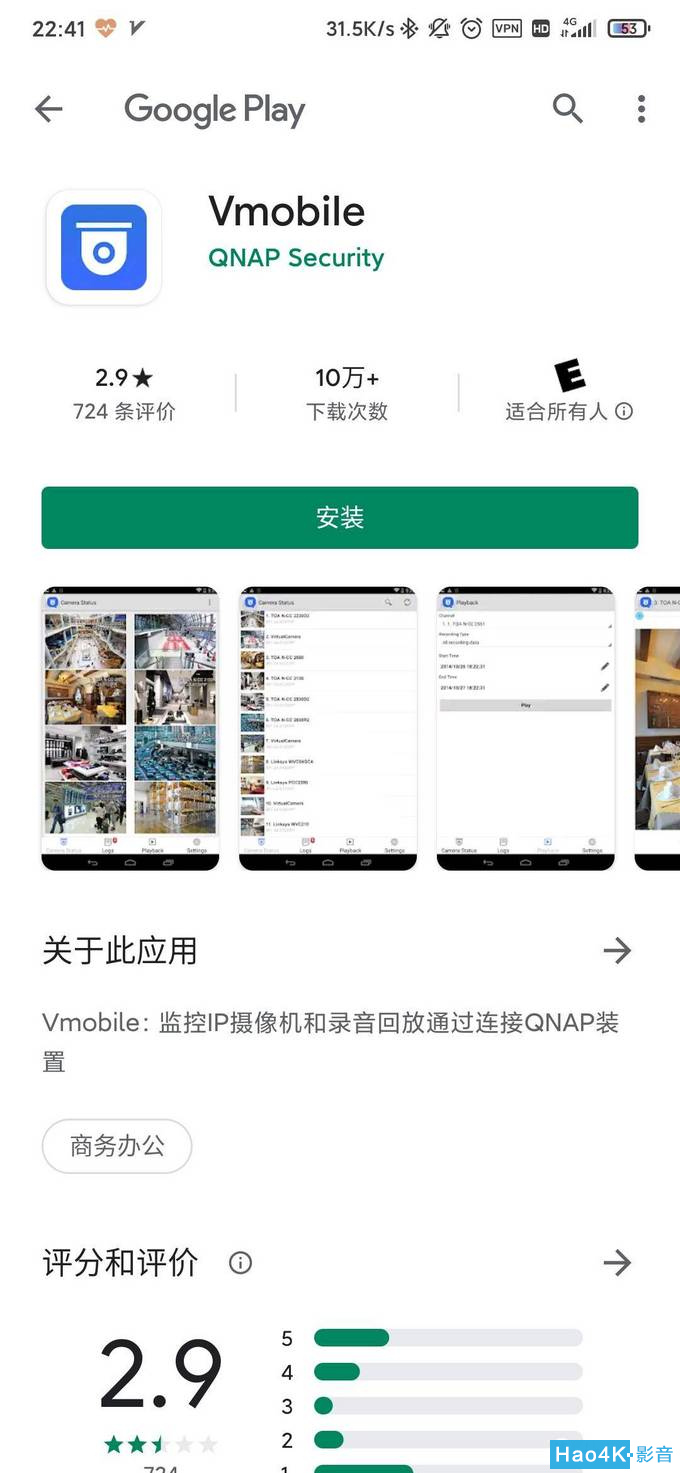Tap the green 安装 install button
680x1473 pixels.
[x=339, y=517]
